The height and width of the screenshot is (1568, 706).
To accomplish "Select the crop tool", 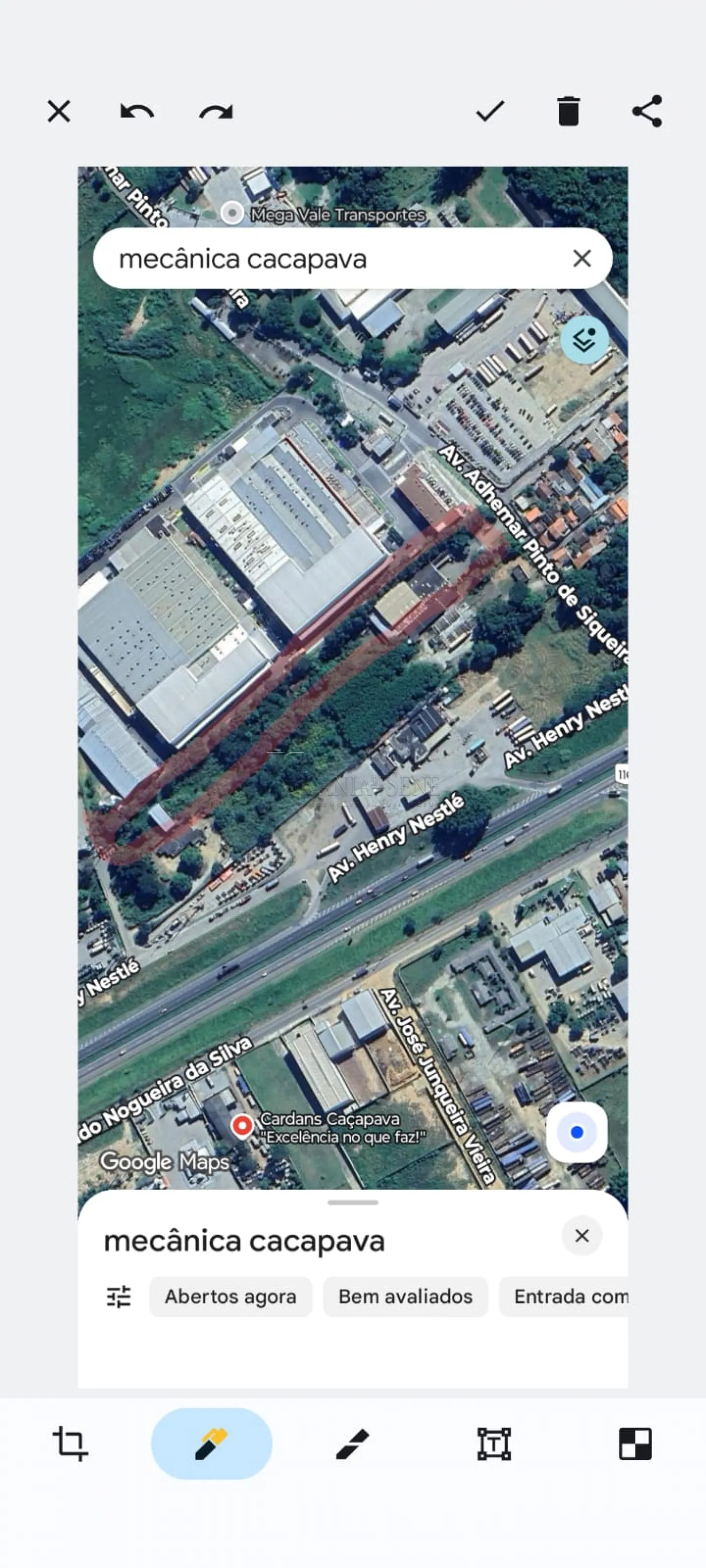I will tap(71, 1443).
